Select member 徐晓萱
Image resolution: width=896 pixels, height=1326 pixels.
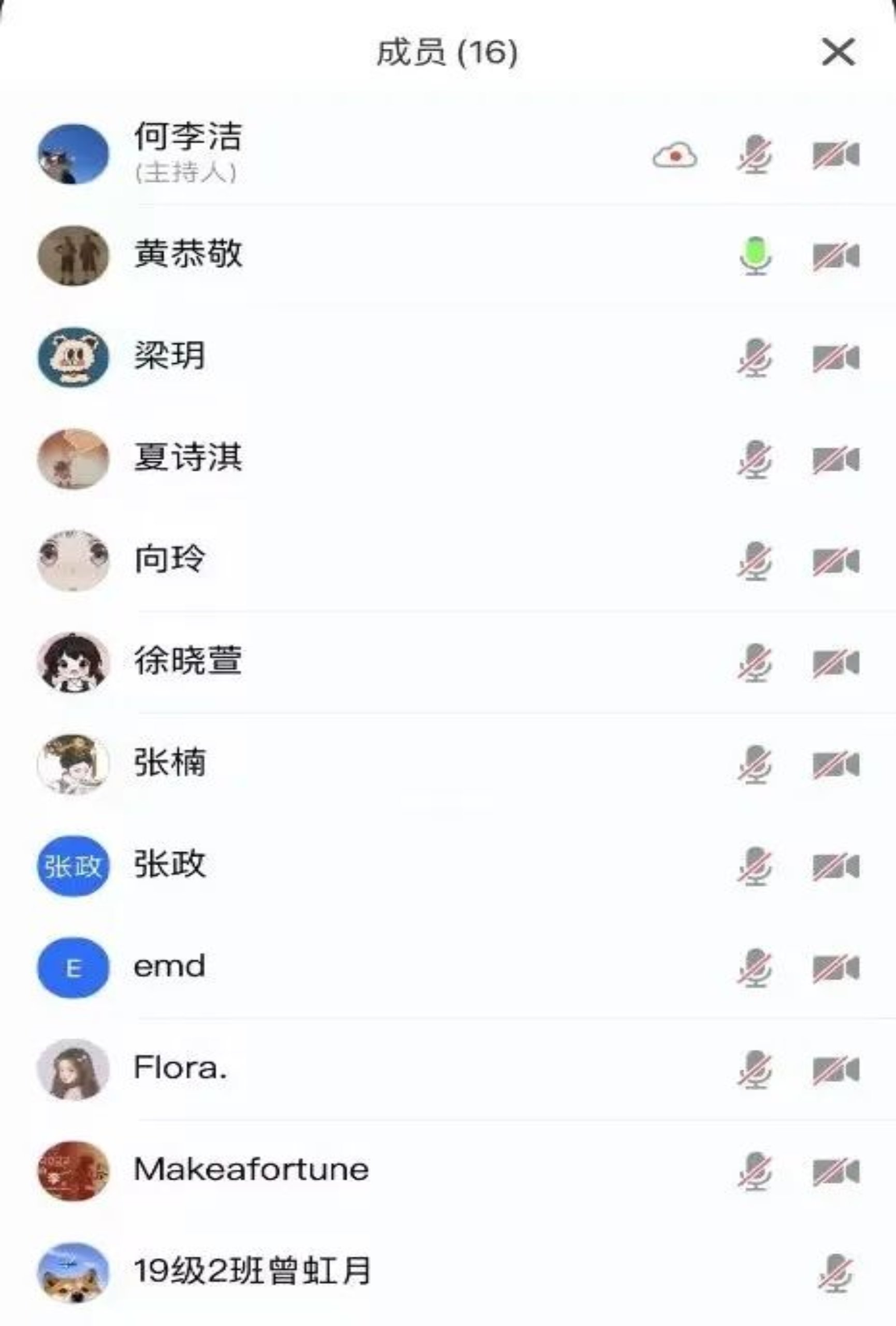[x=188, y=661]
